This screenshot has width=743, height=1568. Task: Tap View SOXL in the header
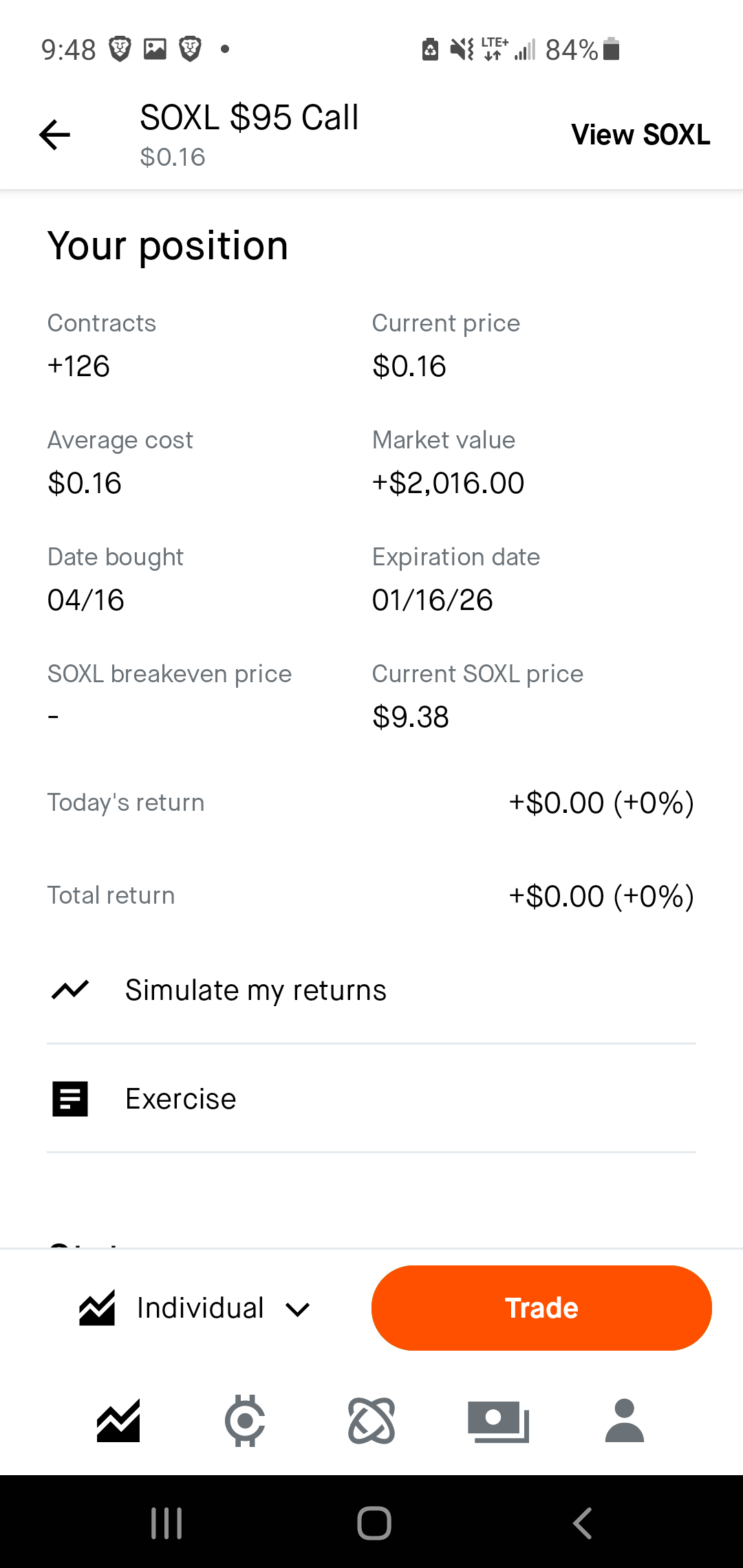click(640, 135)
